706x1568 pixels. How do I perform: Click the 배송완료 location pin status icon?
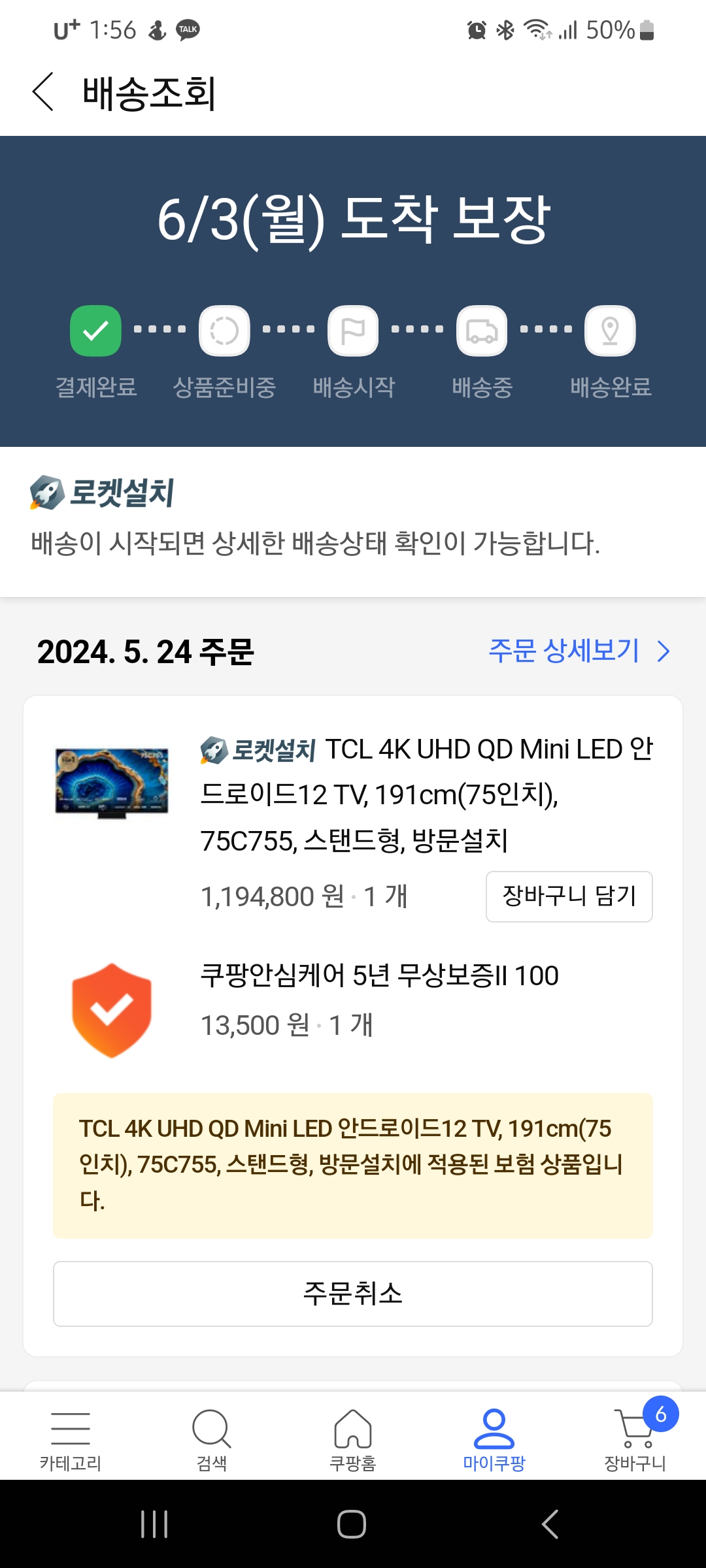pos(609,330)
